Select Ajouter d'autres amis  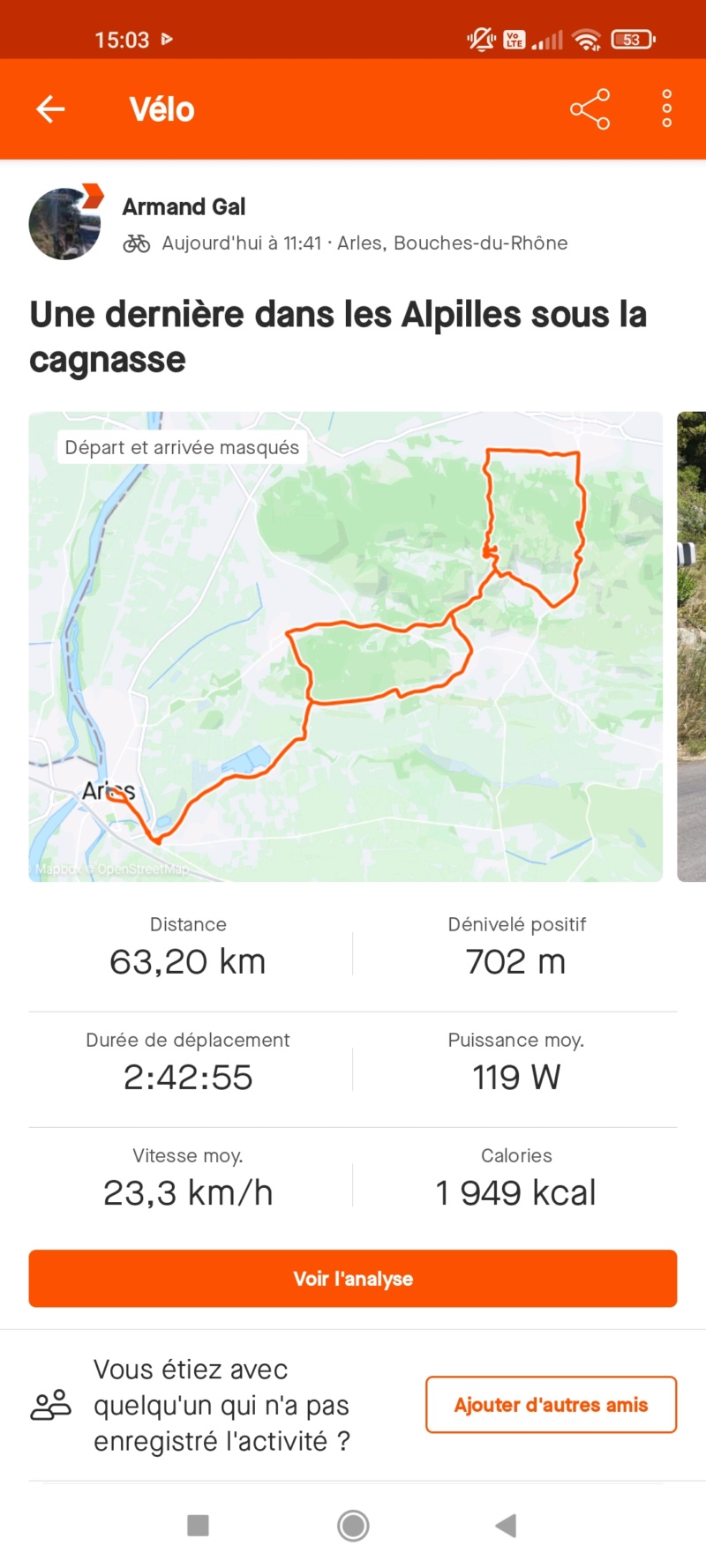(x=551, y=1404)
